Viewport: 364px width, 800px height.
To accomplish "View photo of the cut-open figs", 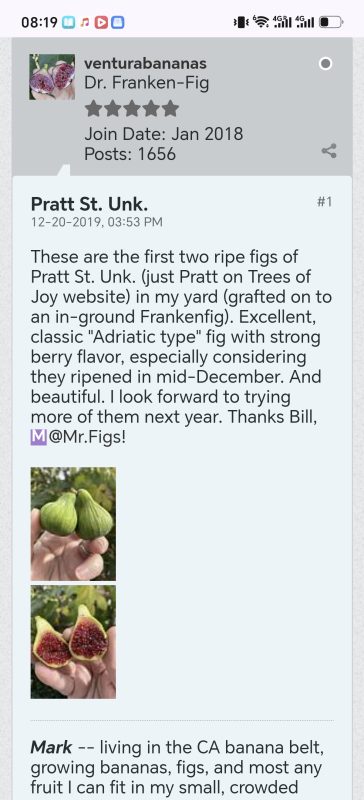I will 73,642.
